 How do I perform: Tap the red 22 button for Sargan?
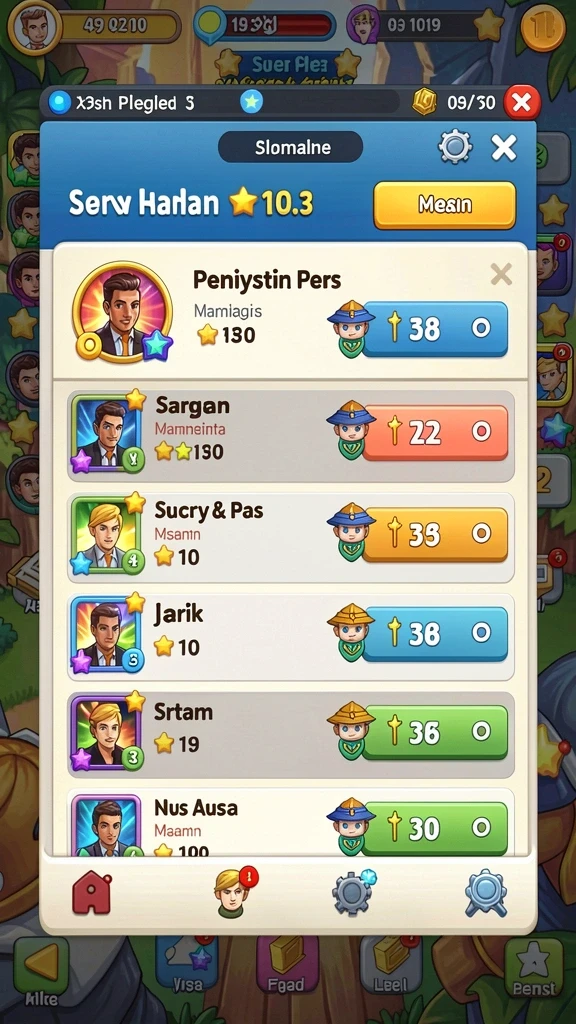pos(435,432)
